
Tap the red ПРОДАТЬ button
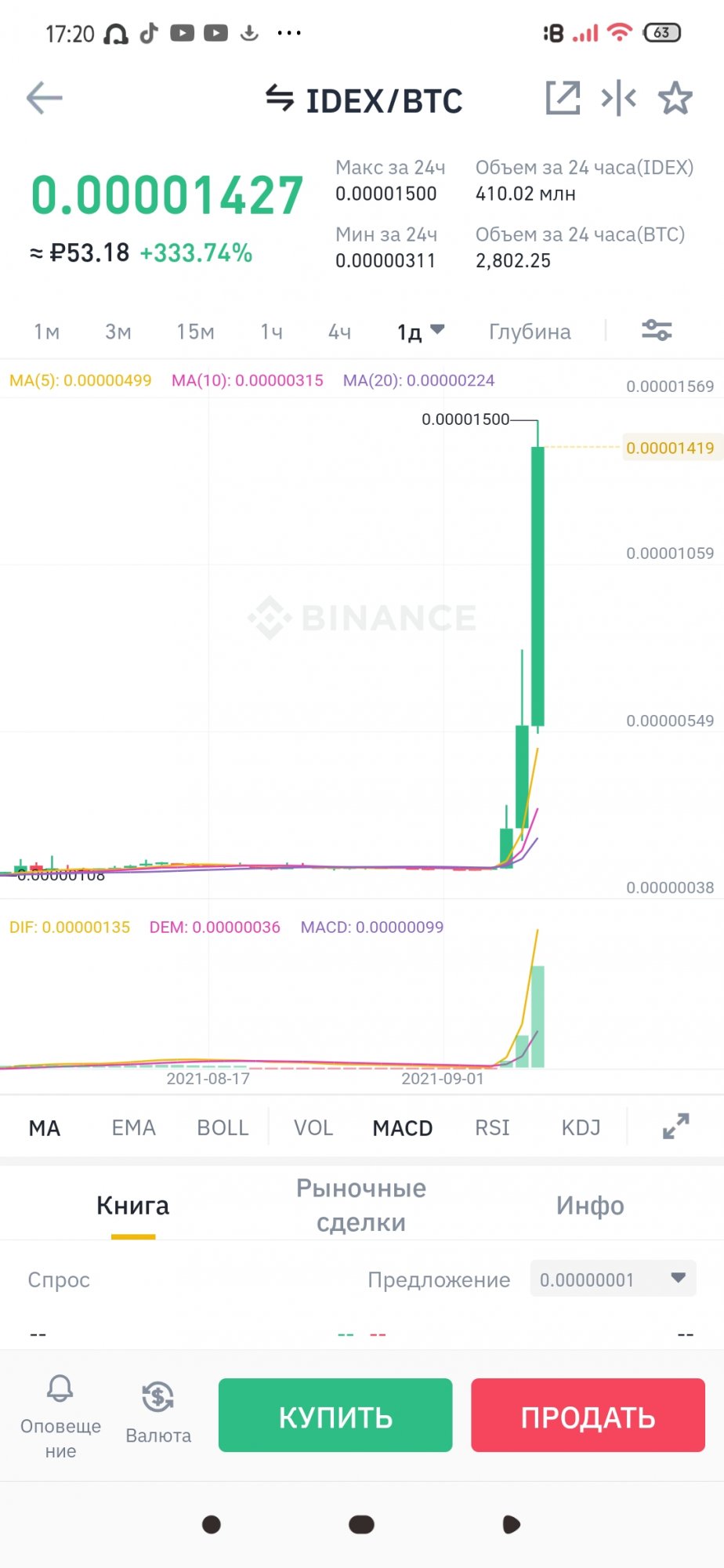[588, 1416]
